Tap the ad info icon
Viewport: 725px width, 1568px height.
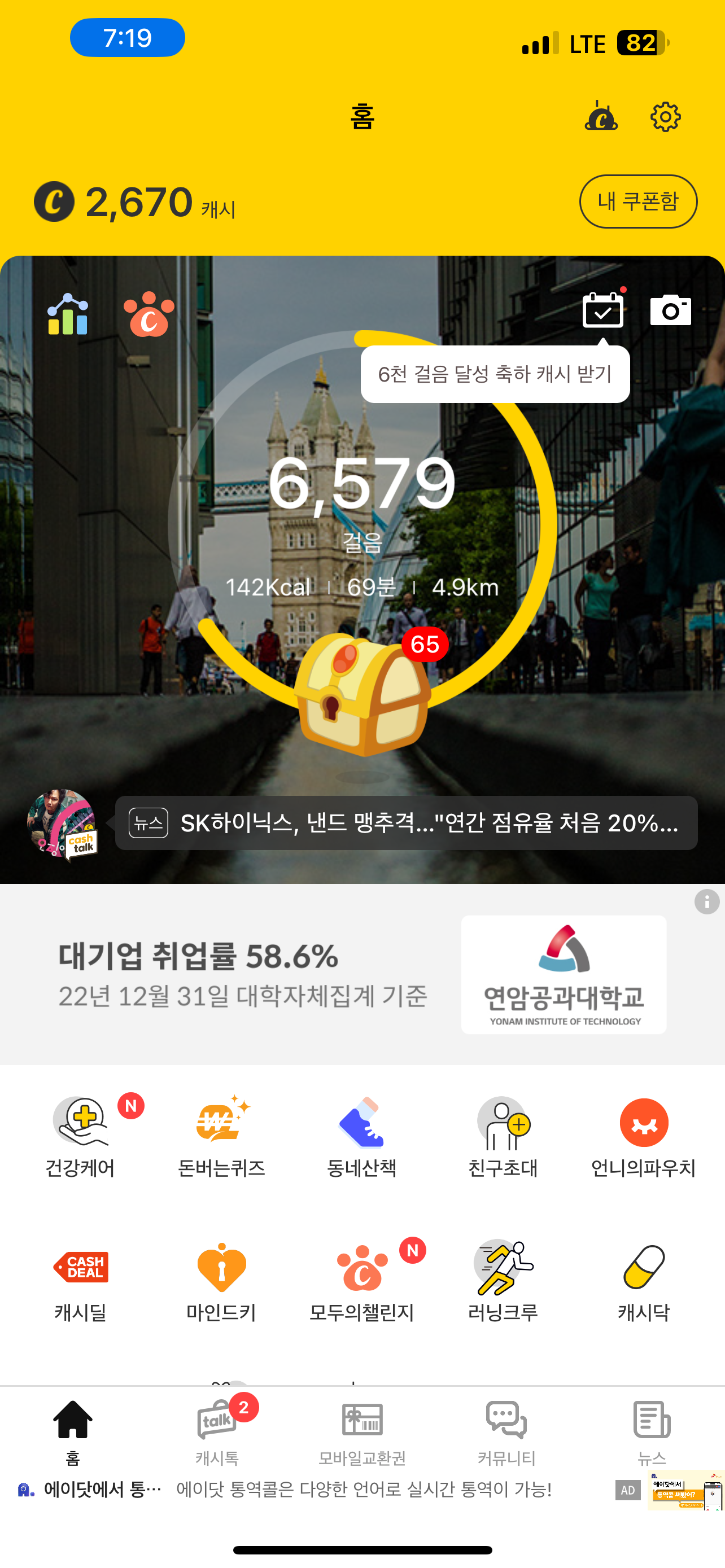(707, 901)
